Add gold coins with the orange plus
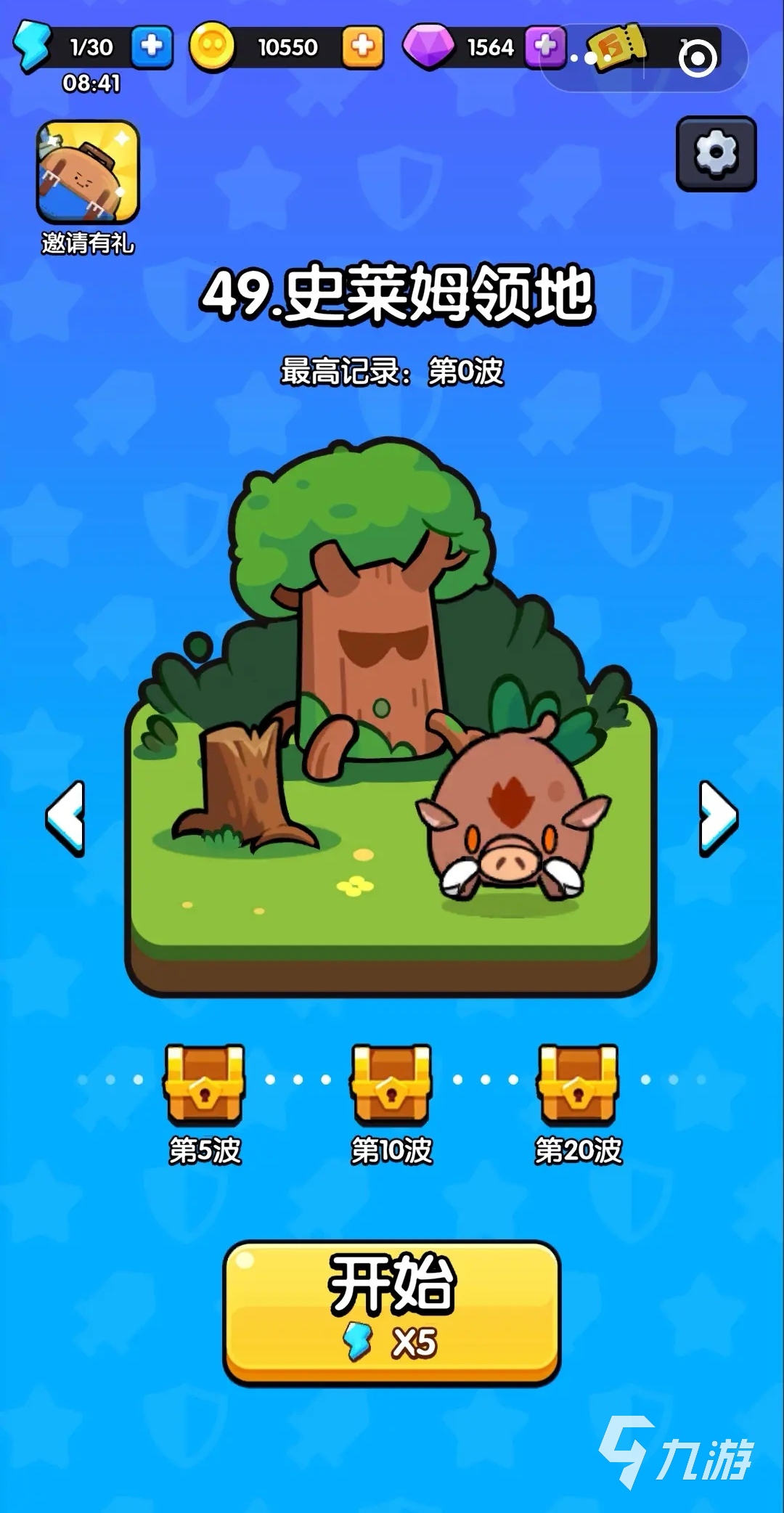Image resolution: width=784 pixels, height=1513 pixels. [x=362, y=47]
